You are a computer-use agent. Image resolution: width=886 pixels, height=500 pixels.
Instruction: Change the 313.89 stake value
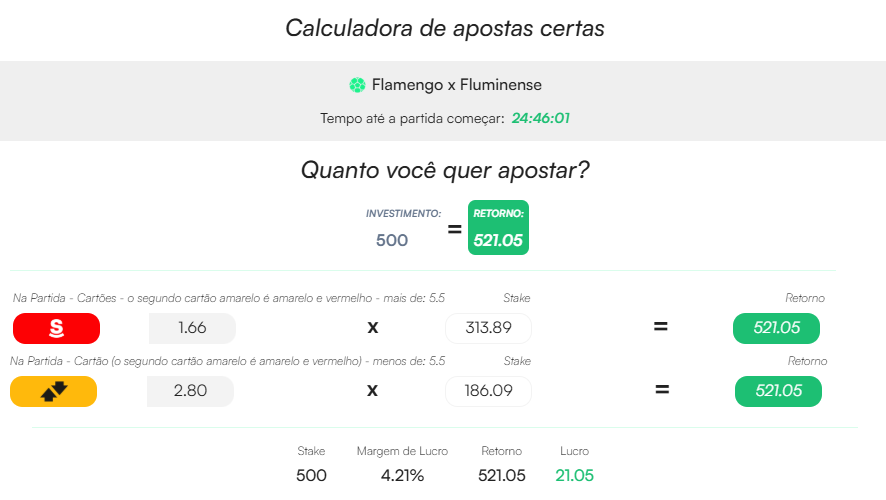488,328
